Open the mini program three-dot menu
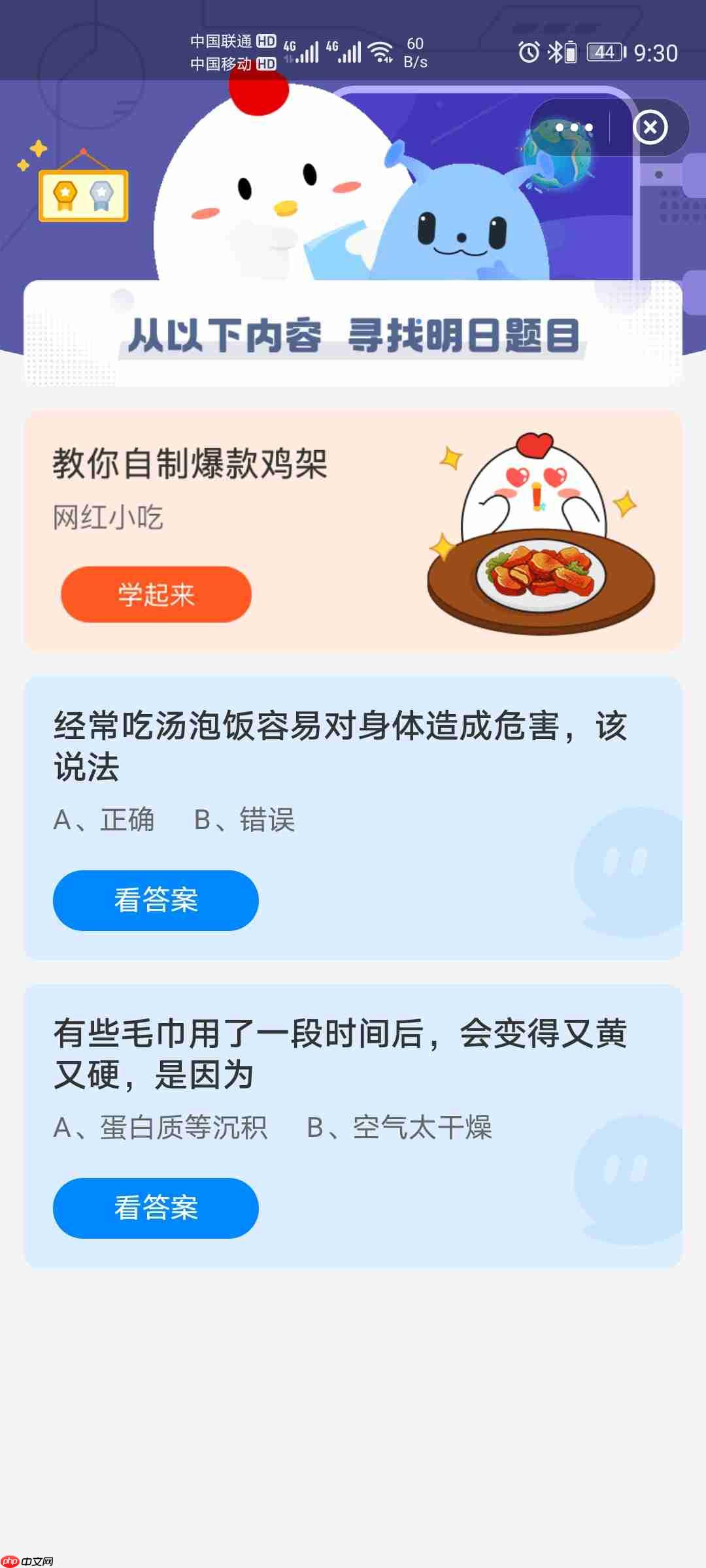Viewport: 706px width, 1568px height. tap(574, 127)
